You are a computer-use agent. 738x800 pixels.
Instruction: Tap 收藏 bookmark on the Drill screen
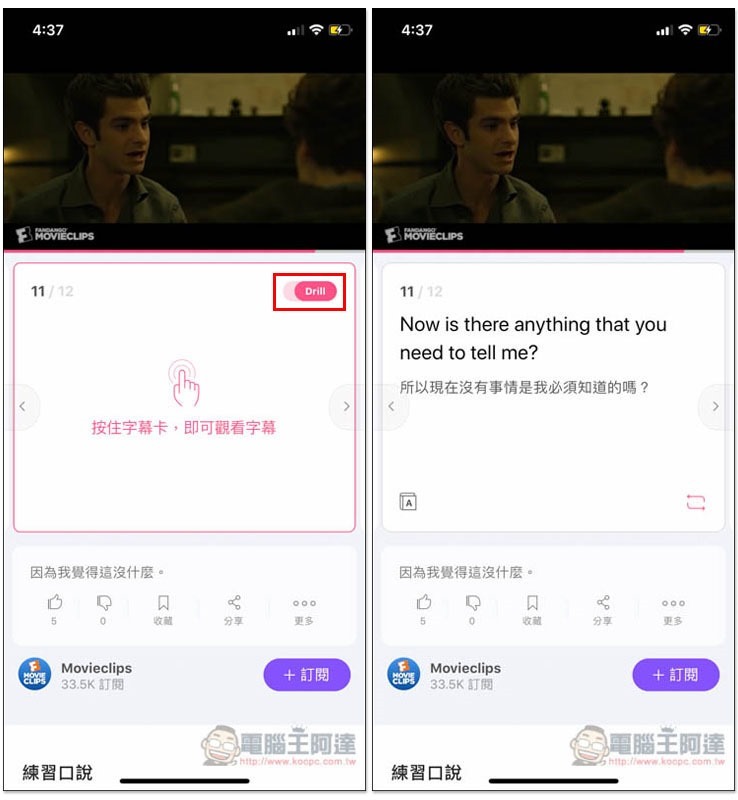[163, 608]
